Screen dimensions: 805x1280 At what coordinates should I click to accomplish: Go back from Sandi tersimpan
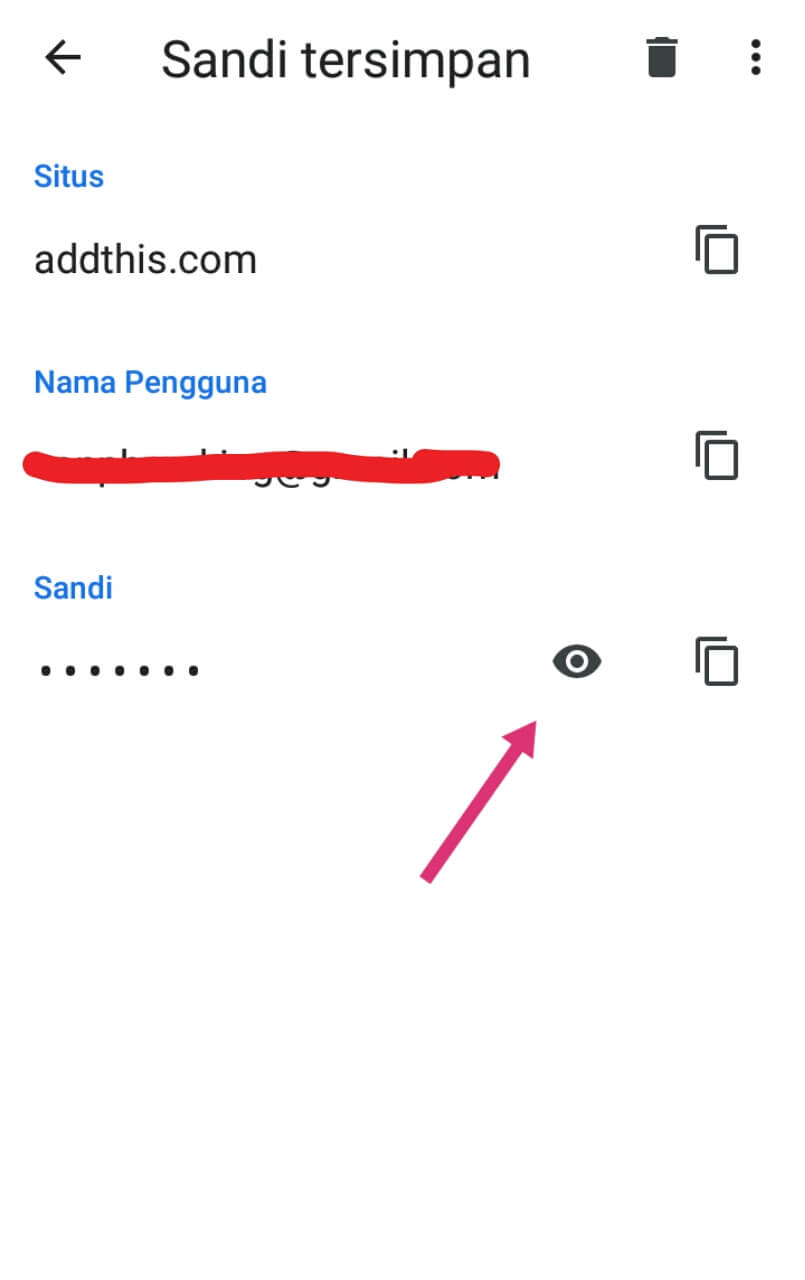pos(62,58)
